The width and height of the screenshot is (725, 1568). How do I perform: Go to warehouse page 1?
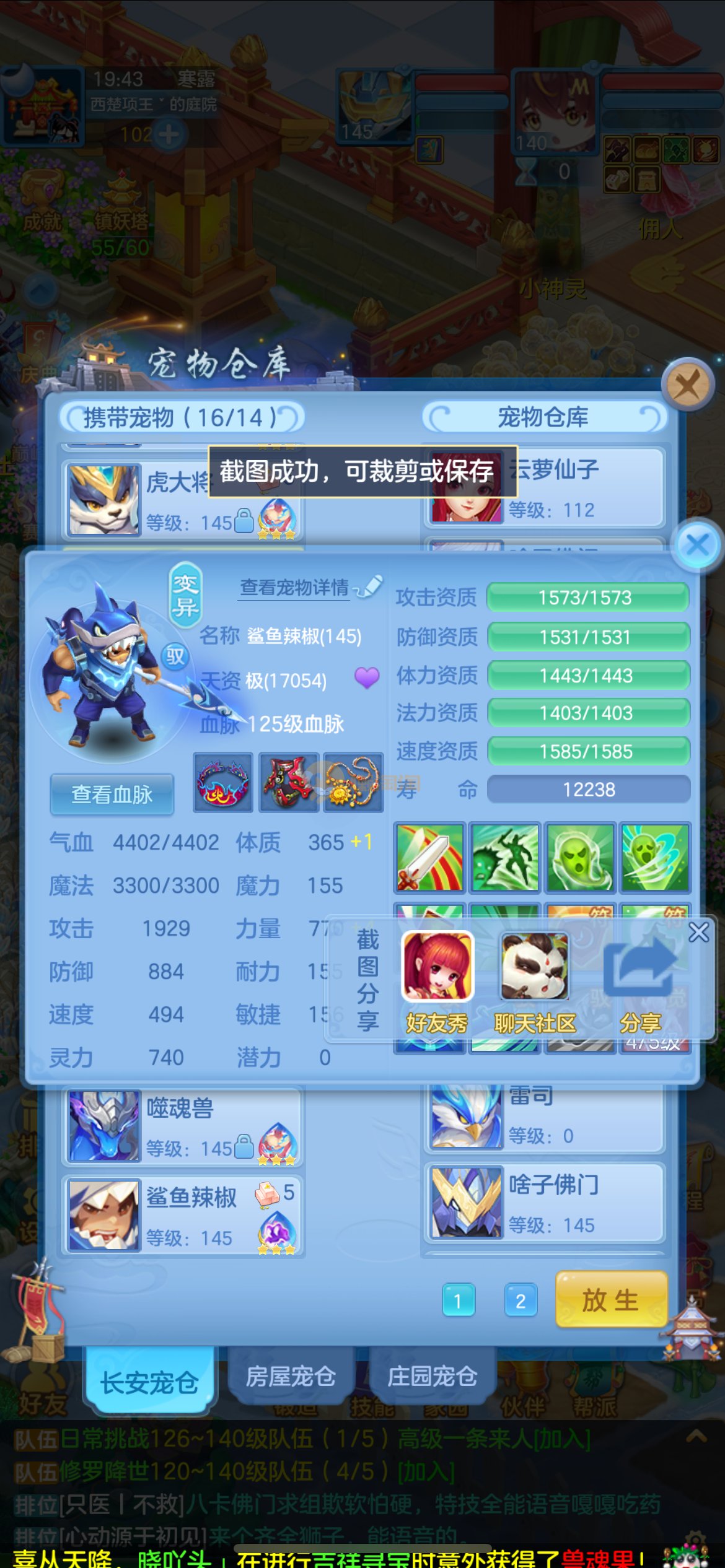(x=458, y=1300)
